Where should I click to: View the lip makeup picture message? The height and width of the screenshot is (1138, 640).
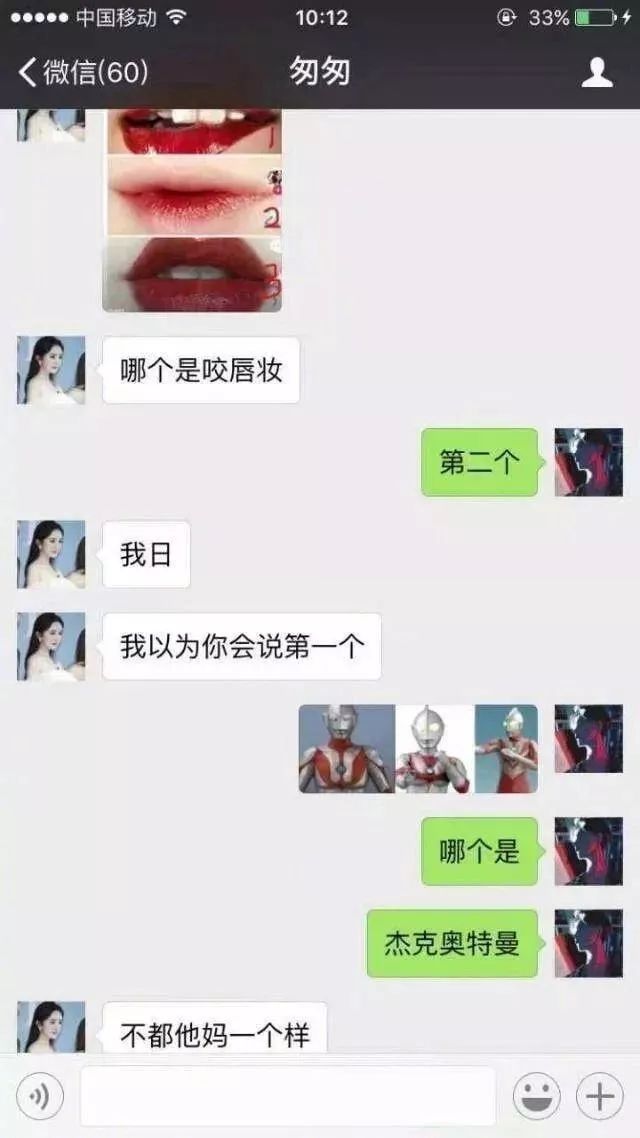(x=192, y=210)
